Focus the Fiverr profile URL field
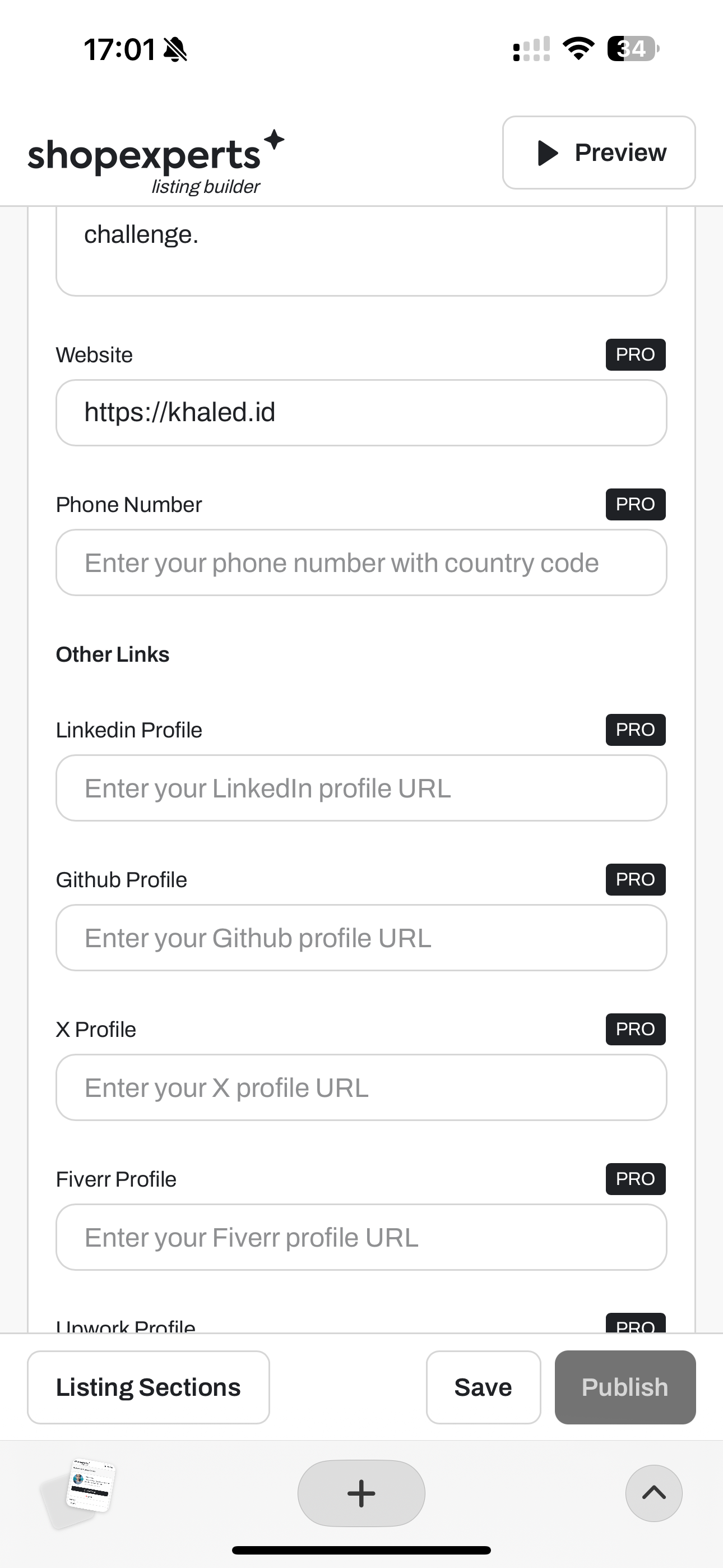This screenshot has height=1568, width=723. click(361, 1237)
